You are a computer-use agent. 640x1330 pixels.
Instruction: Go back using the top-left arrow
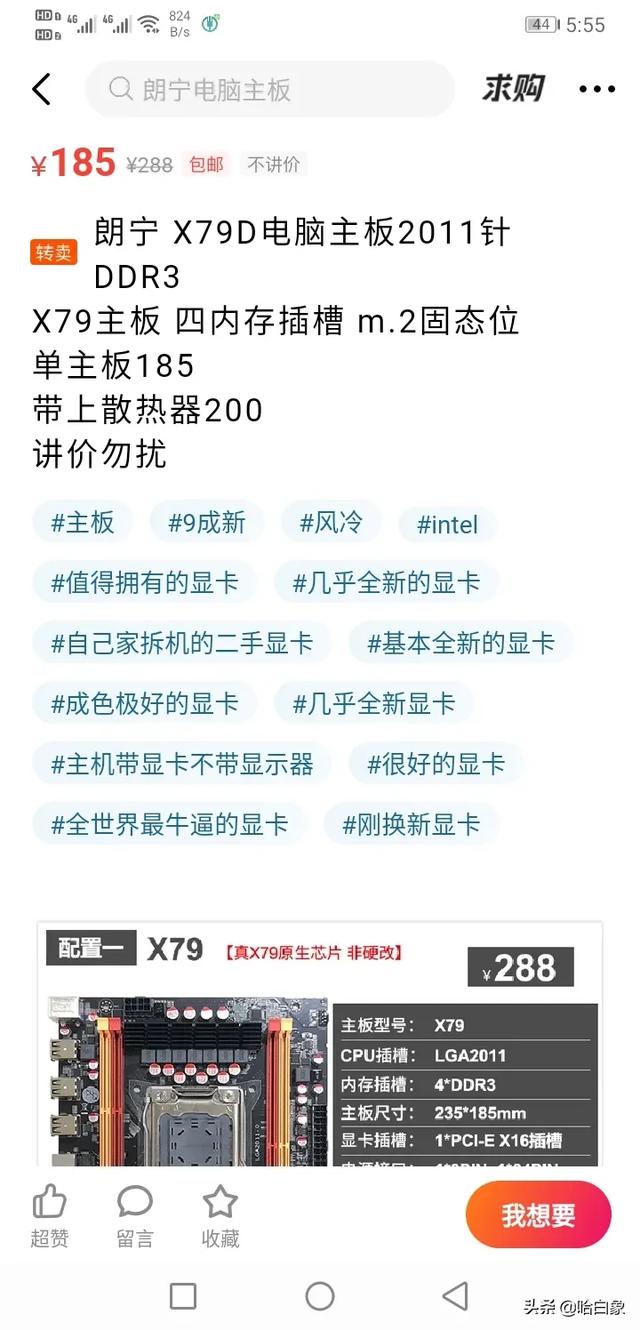click(x=42, y=90)
